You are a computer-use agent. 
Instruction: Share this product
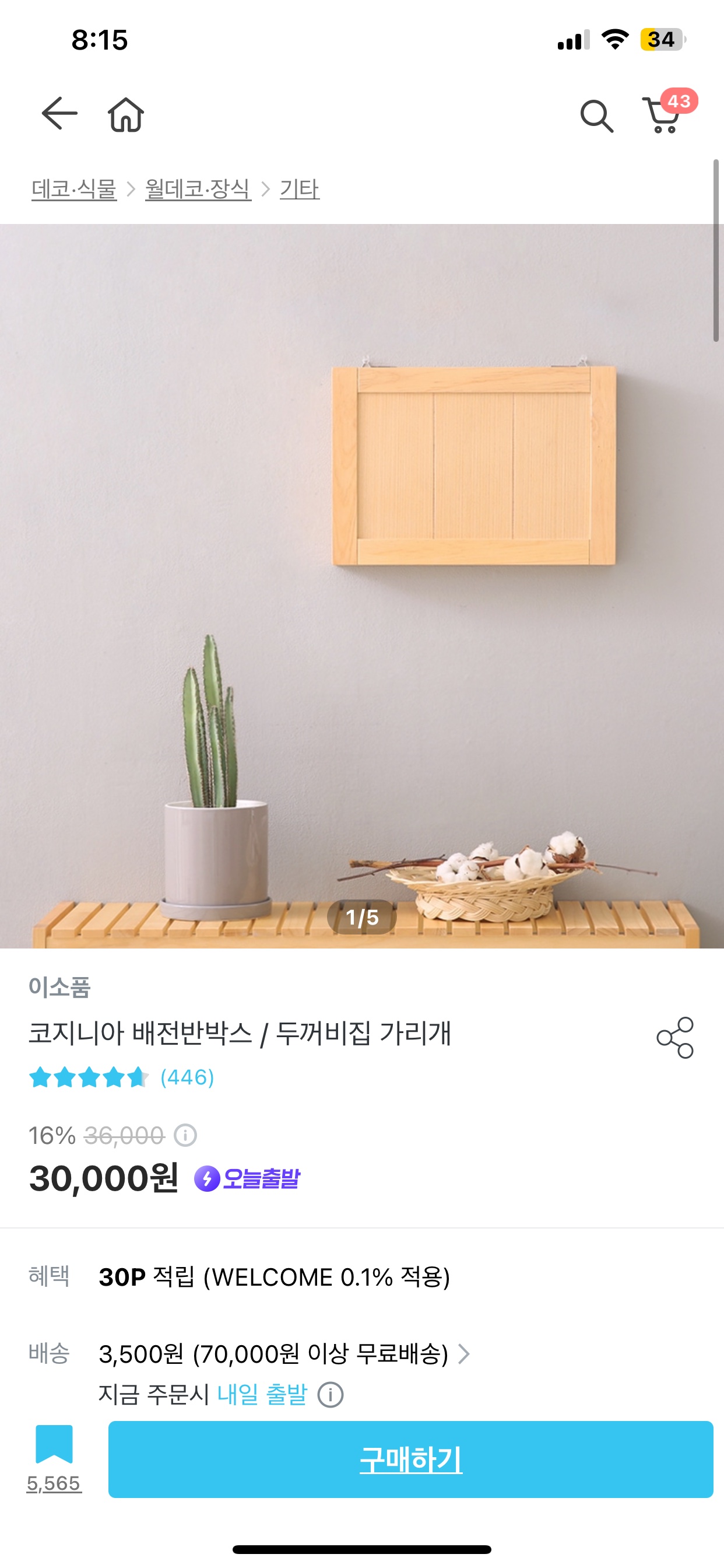[x=674, y=1037]
